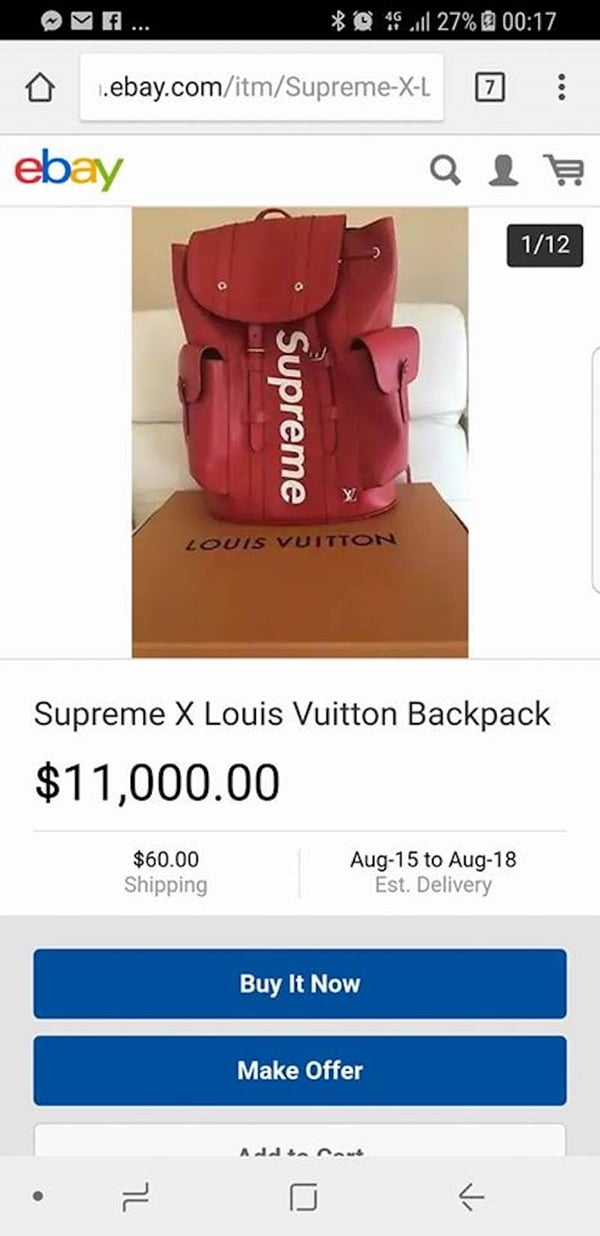Go to the browser home page
Screen dimensions: 600x1236
[38, 89]
